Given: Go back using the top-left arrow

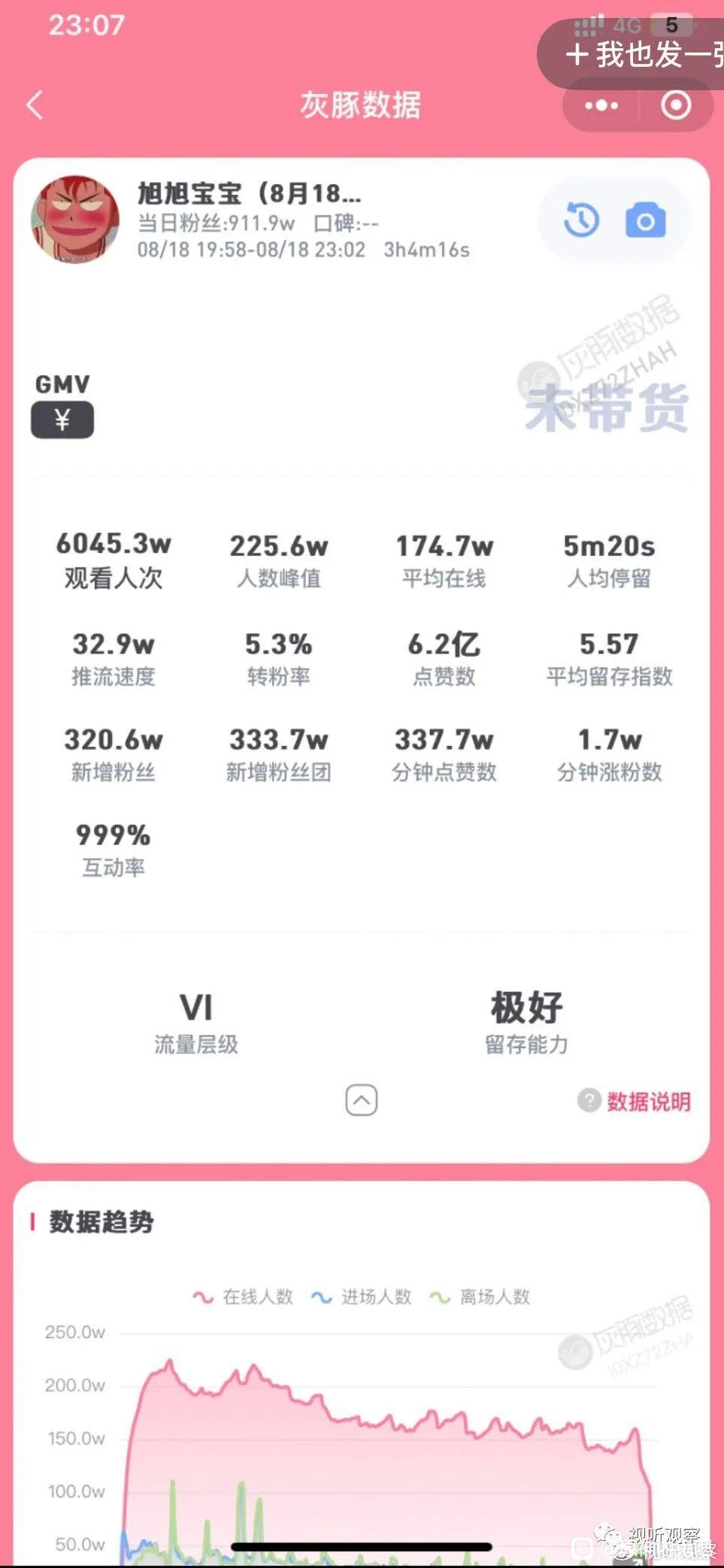Looking at the screenshot, I should point(35,105).
